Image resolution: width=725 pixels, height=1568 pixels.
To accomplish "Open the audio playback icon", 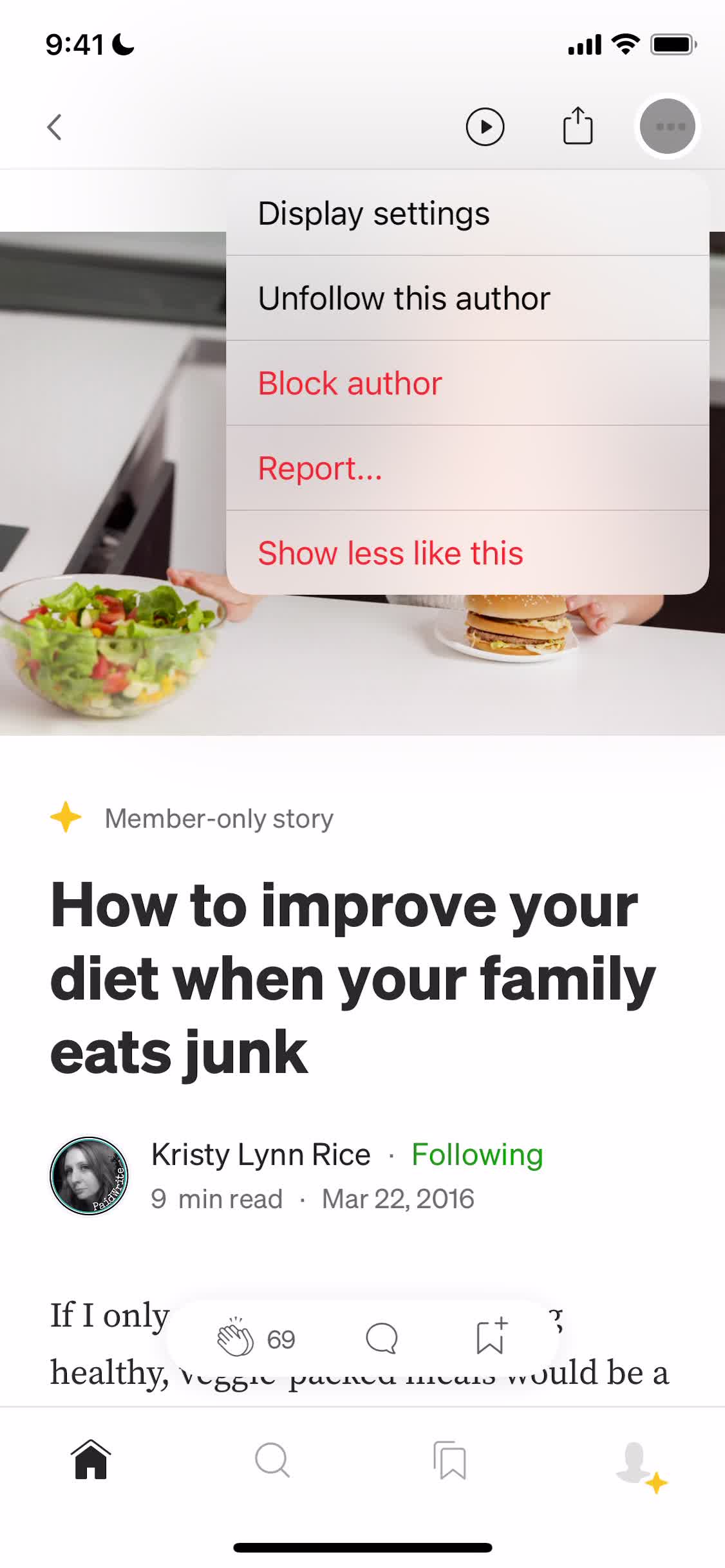I will click(x=485, y=127).
